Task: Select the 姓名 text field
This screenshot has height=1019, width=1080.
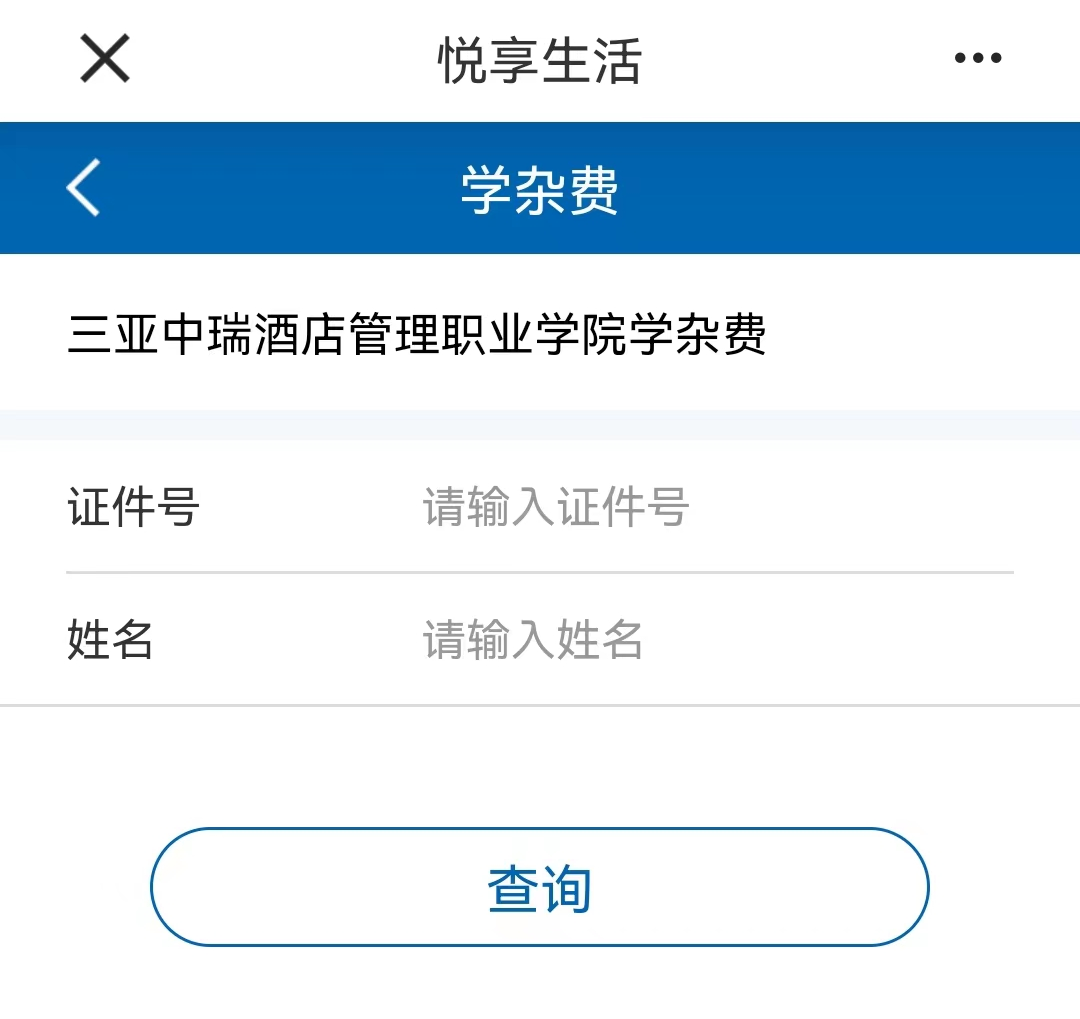Action: click(x=700, y=640)
